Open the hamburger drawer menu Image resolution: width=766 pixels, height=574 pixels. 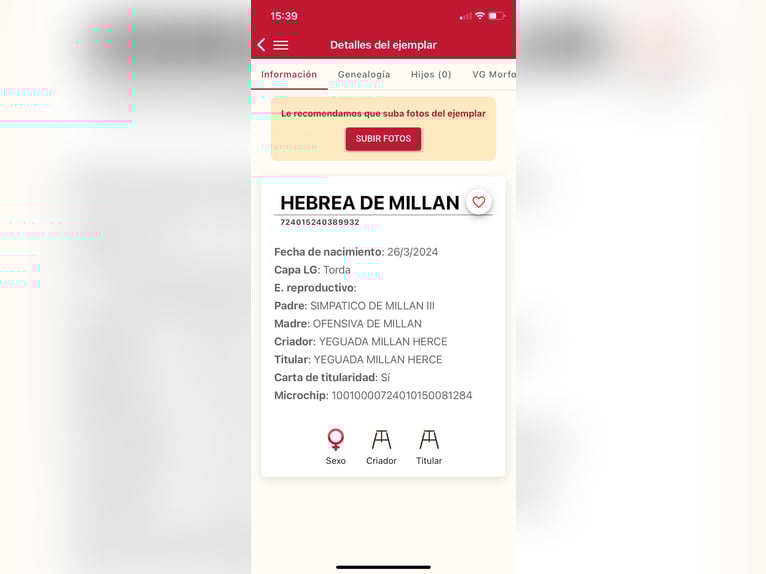point(281,45)
